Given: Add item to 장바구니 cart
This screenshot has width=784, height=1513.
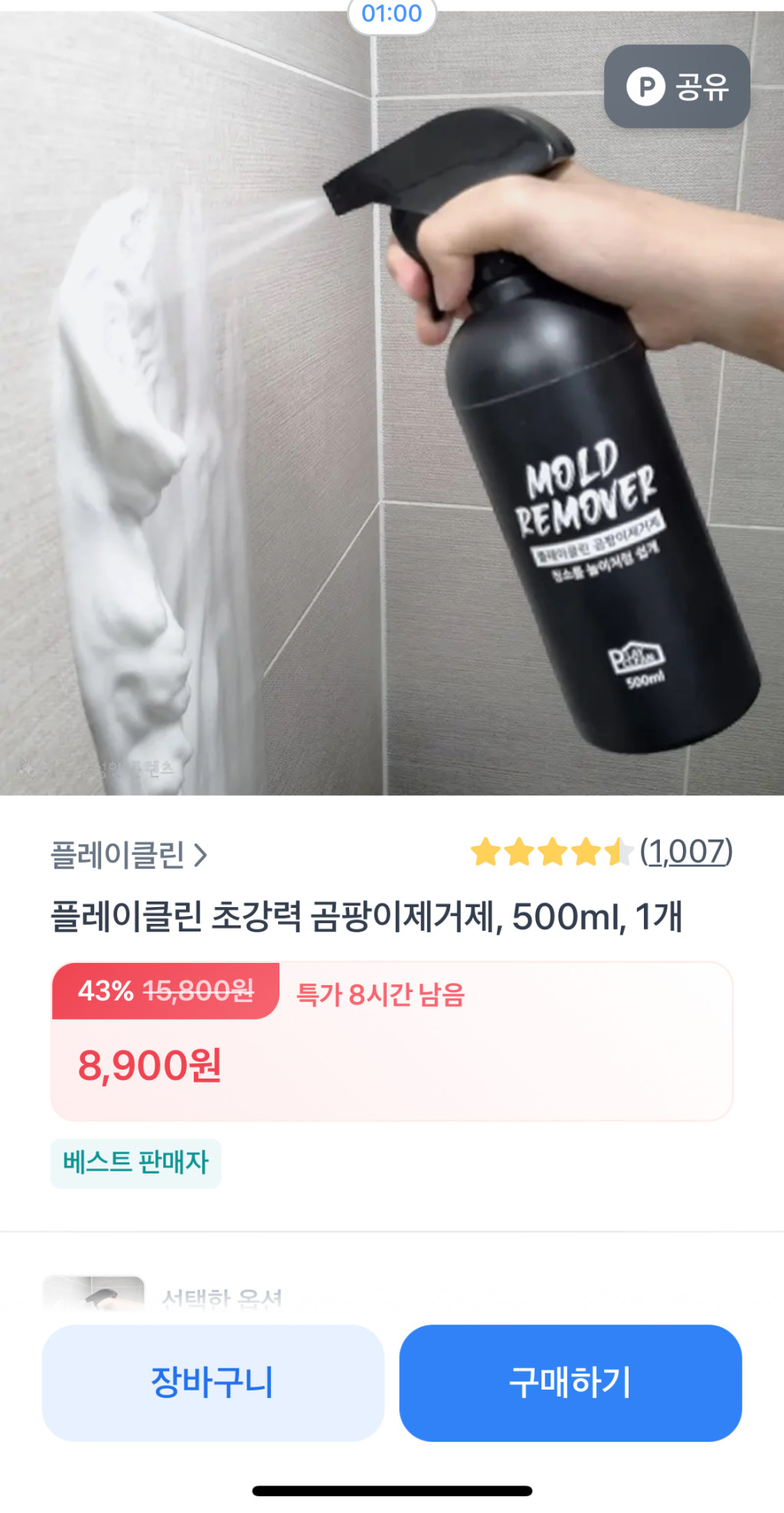Looking at the screenshot, I should click(x=213, y=1382).
